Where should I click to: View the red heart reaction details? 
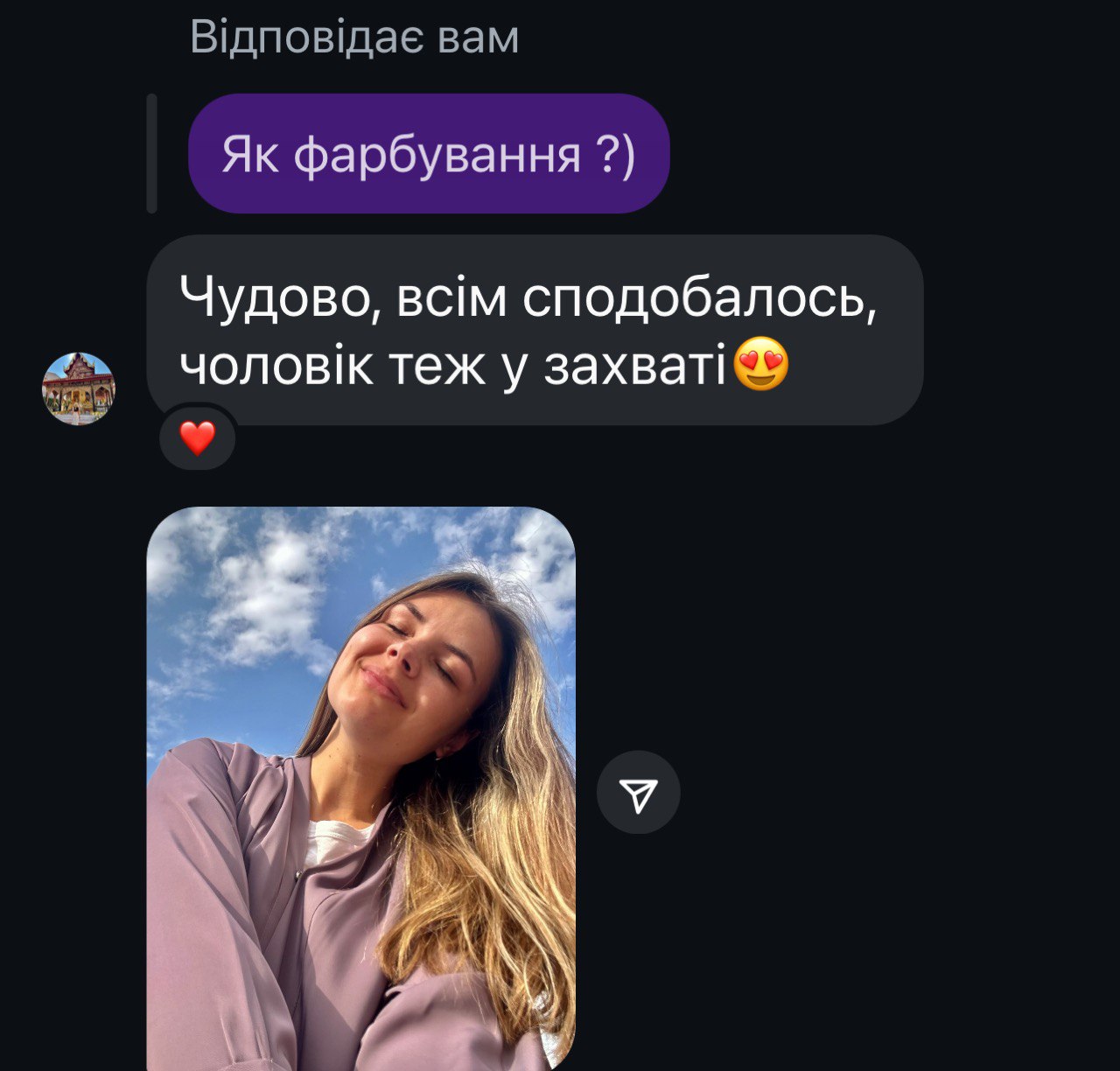198,437
